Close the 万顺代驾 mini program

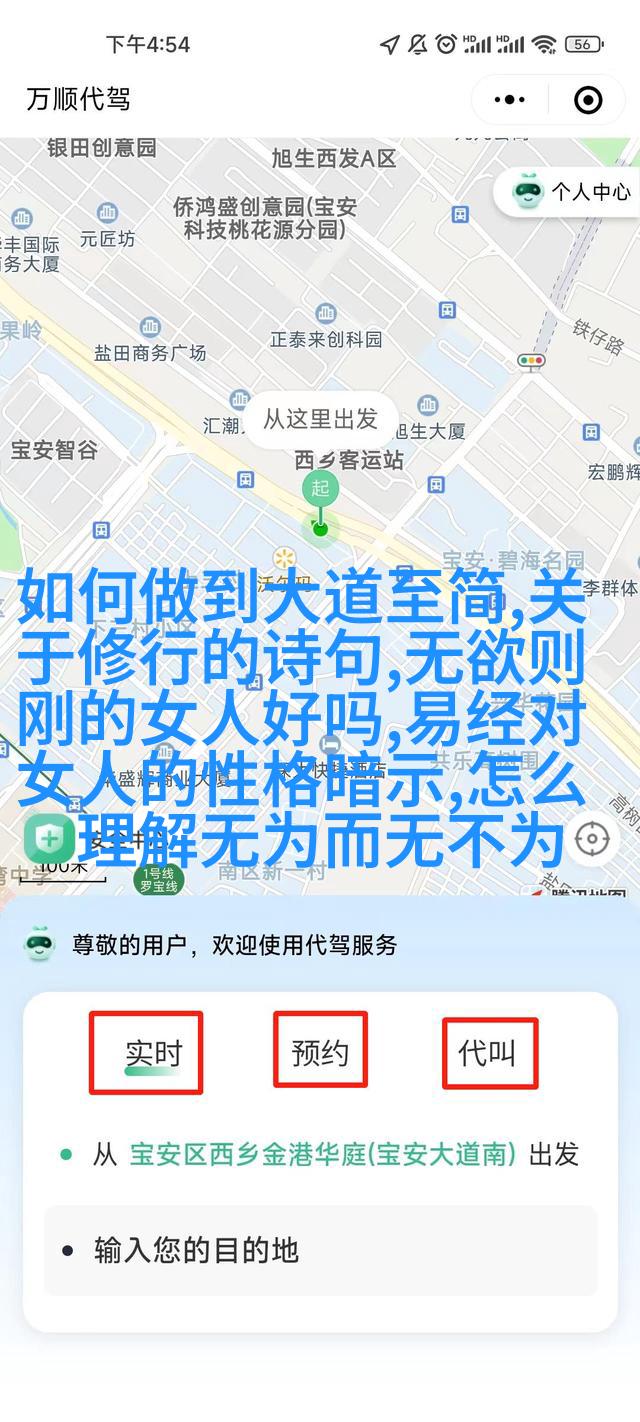click(x=588, y=99)
